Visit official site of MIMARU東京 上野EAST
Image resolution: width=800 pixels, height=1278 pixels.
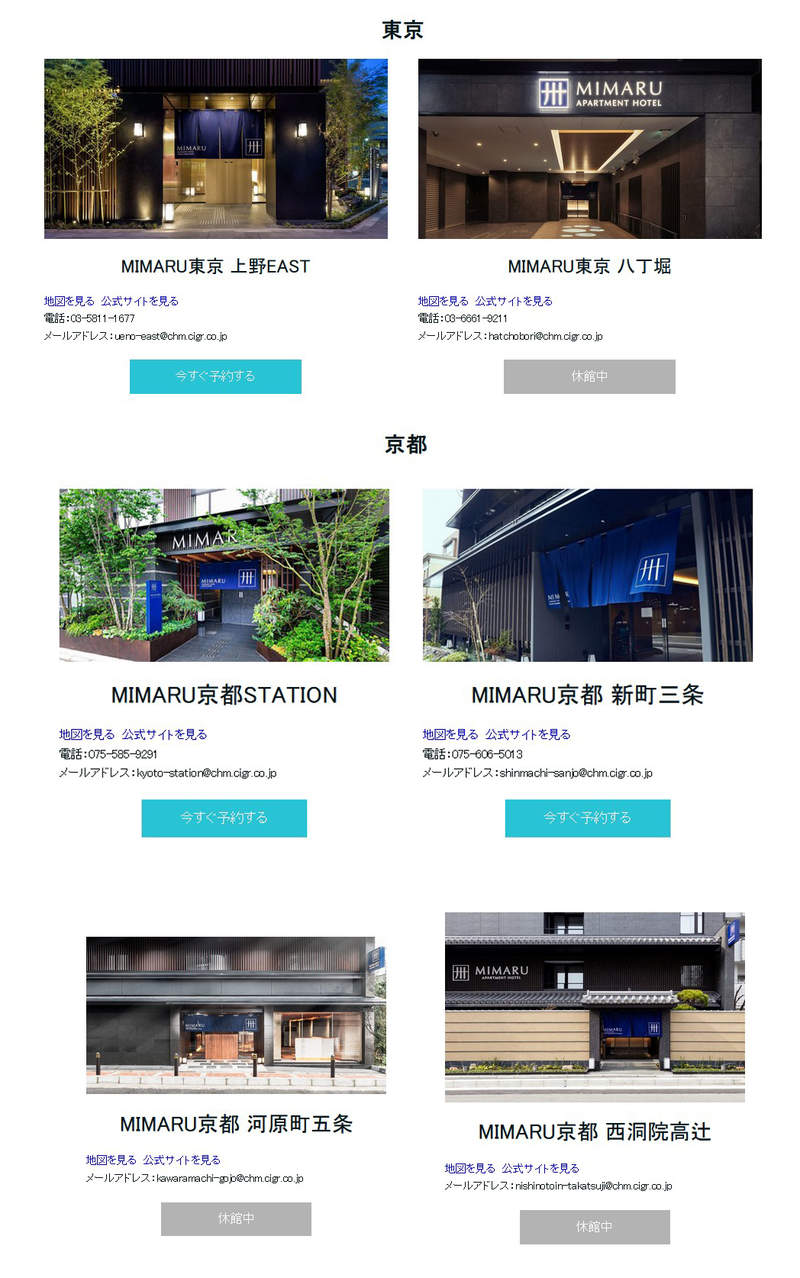[x=139, y=301]
